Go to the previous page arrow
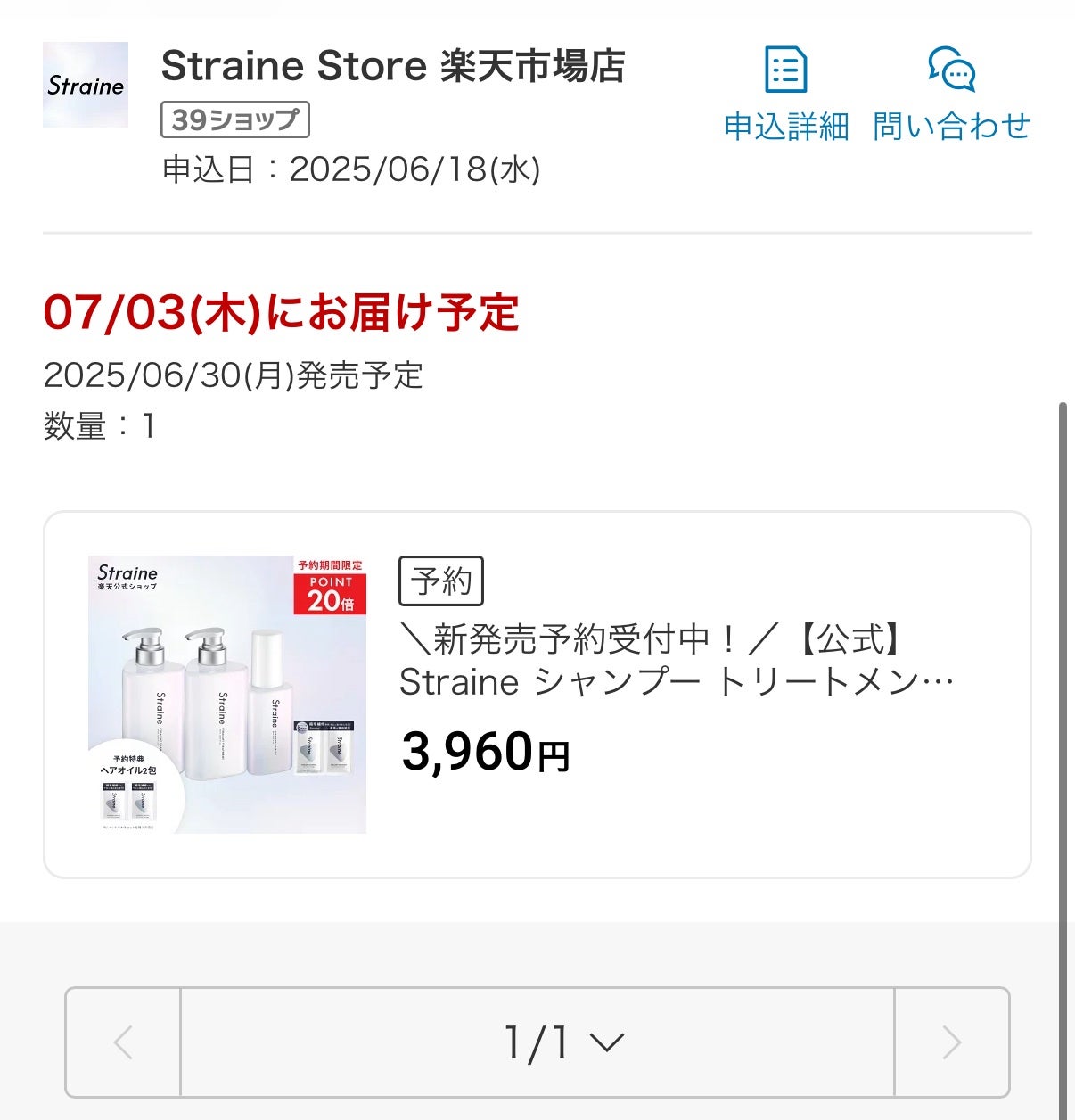The height and width of the screenshot is (1120, 1075). [x=123, y=1042]
